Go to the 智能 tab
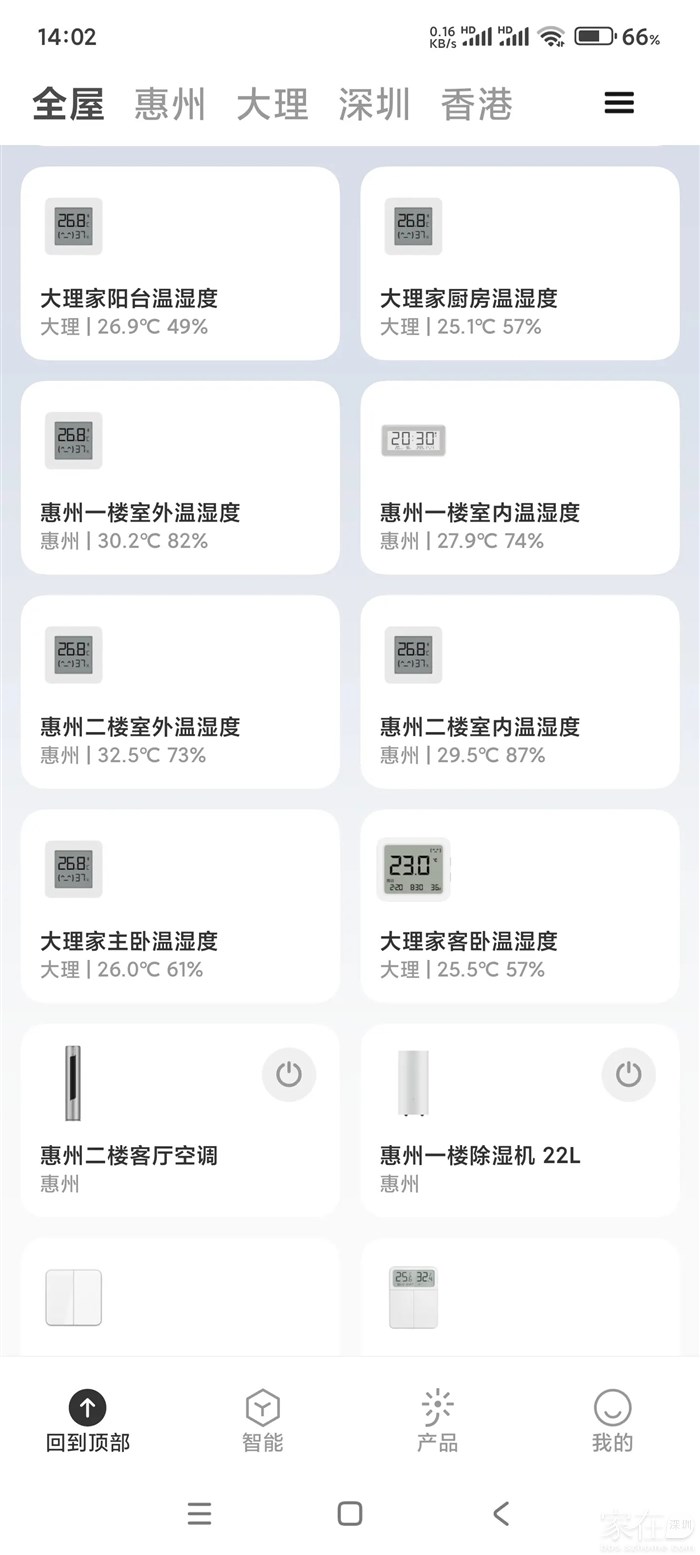 [262, 1421]
